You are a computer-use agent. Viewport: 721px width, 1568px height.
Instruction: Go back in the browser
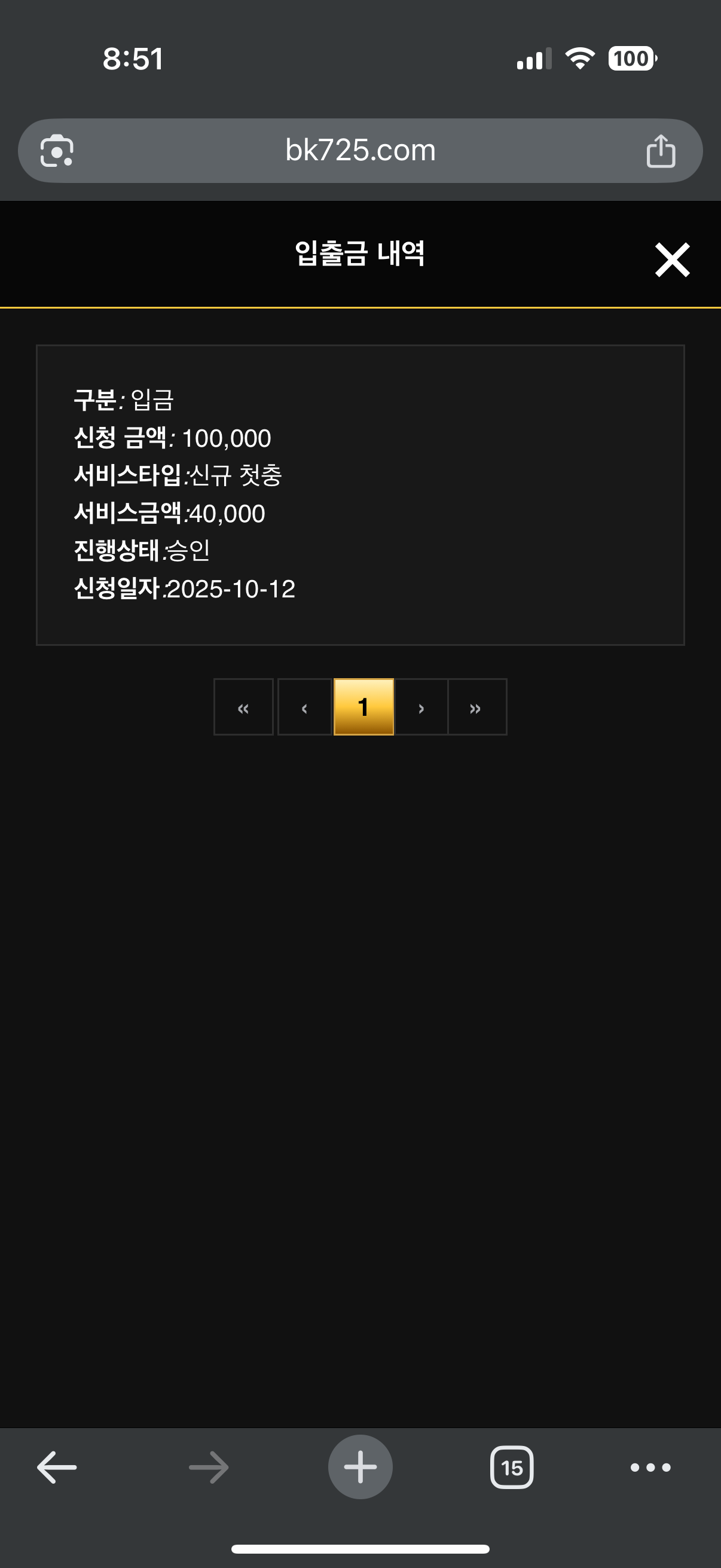[57, 1467]
